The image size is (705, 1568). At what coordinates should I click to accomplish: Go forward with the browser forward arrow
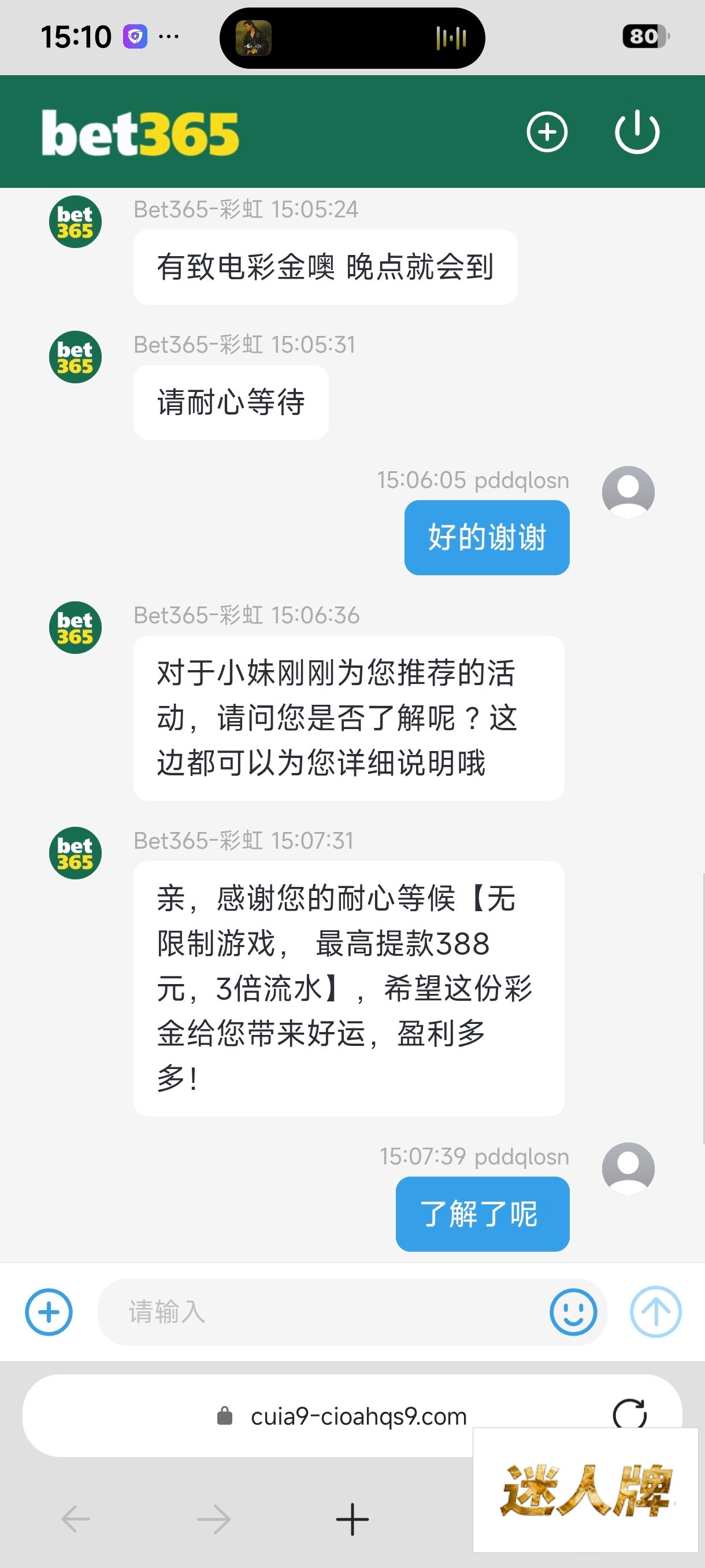(x=214, y=1519)
